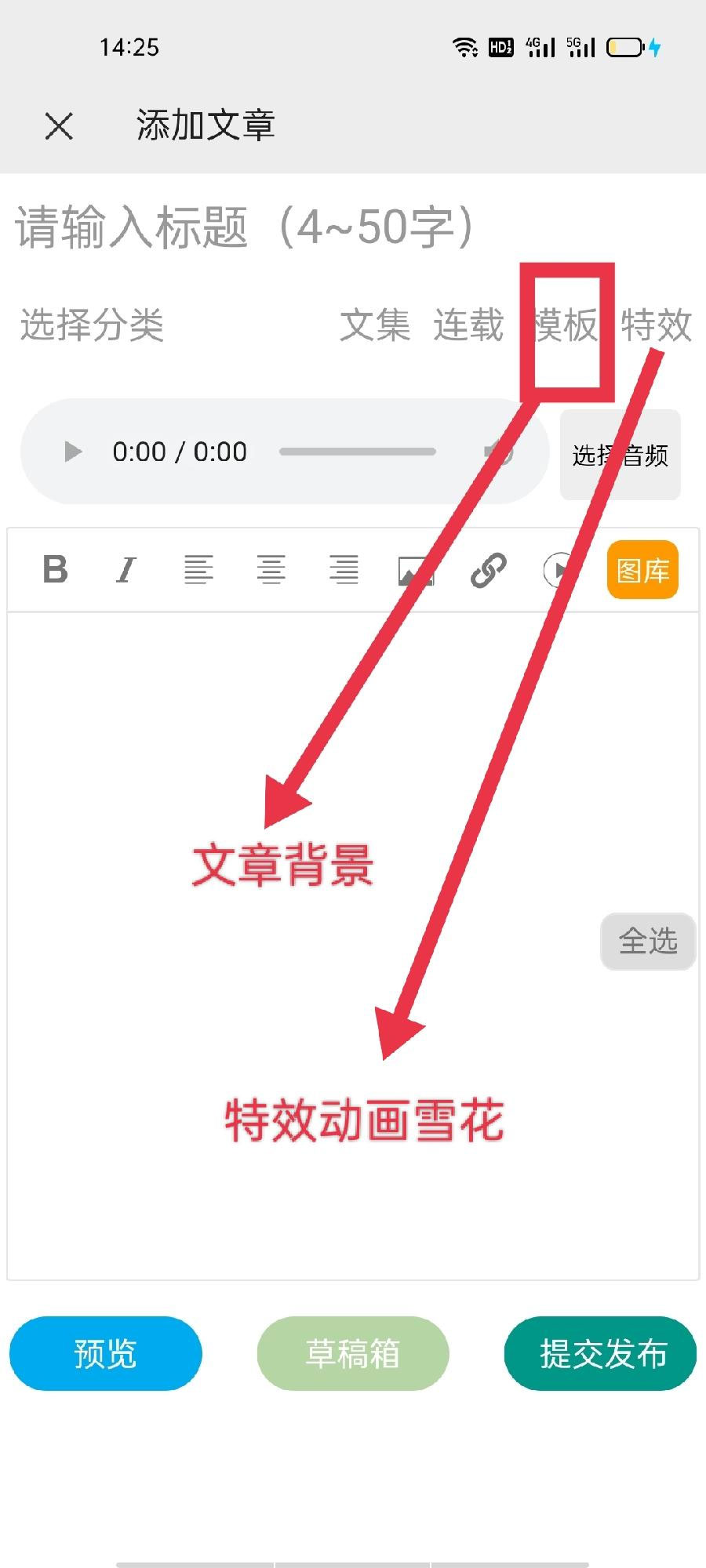Viewport: 706px width, 1568px height.
Task: Align text to the left
Action: click(198, 570)
